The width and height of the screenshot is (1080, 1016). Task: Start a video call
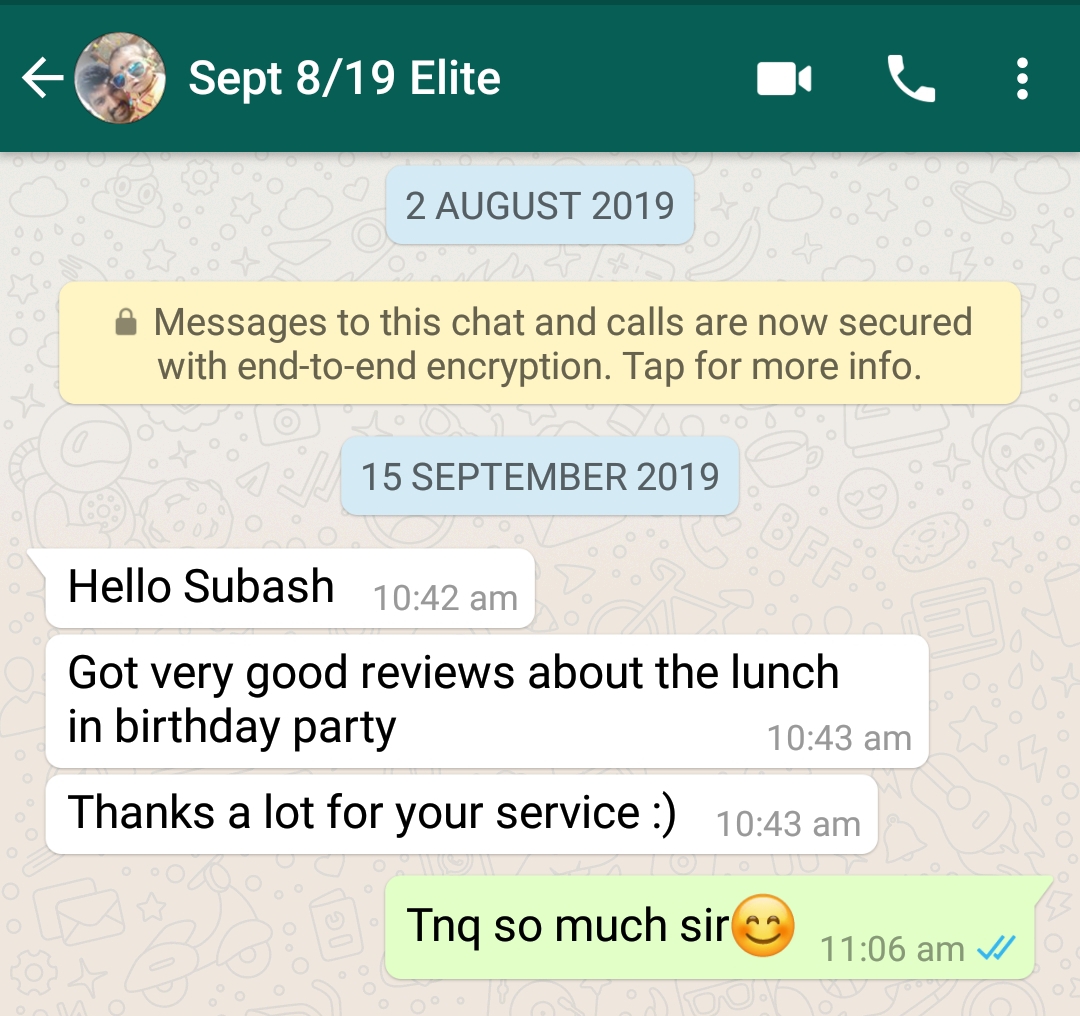[784, 78]
